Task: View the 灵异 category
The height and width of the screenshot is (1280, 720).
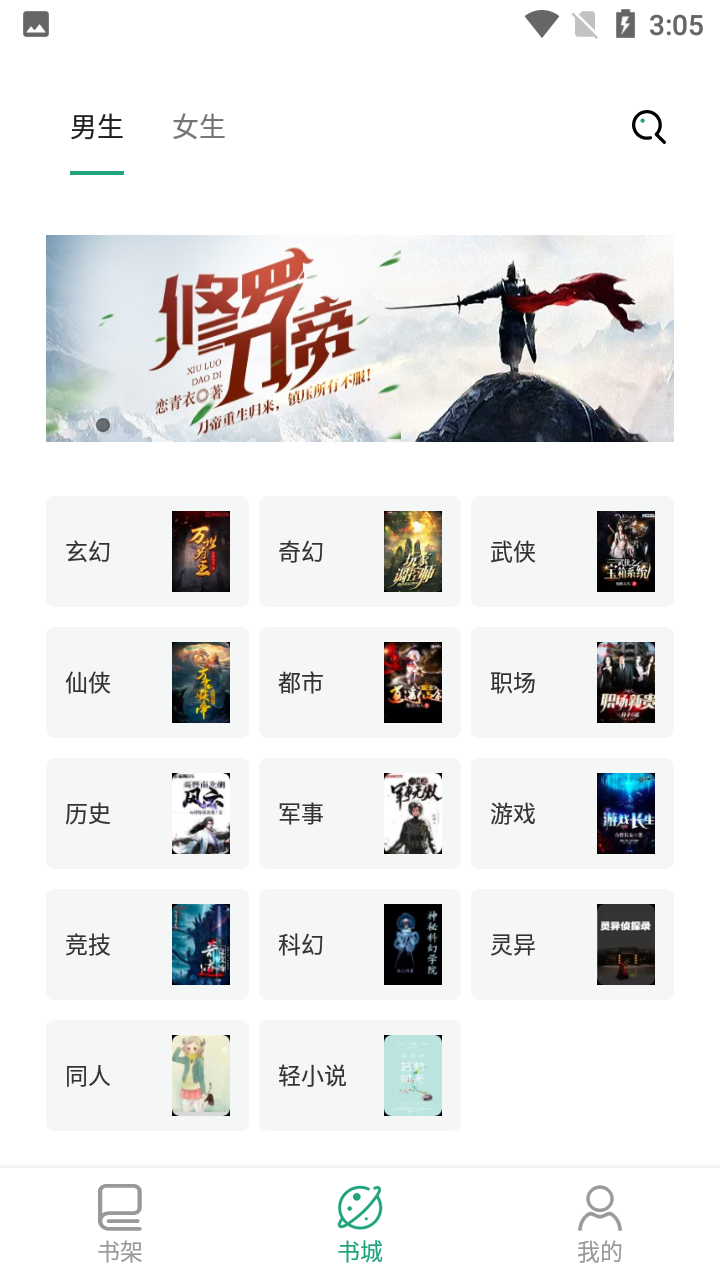Action: (572, 944)
